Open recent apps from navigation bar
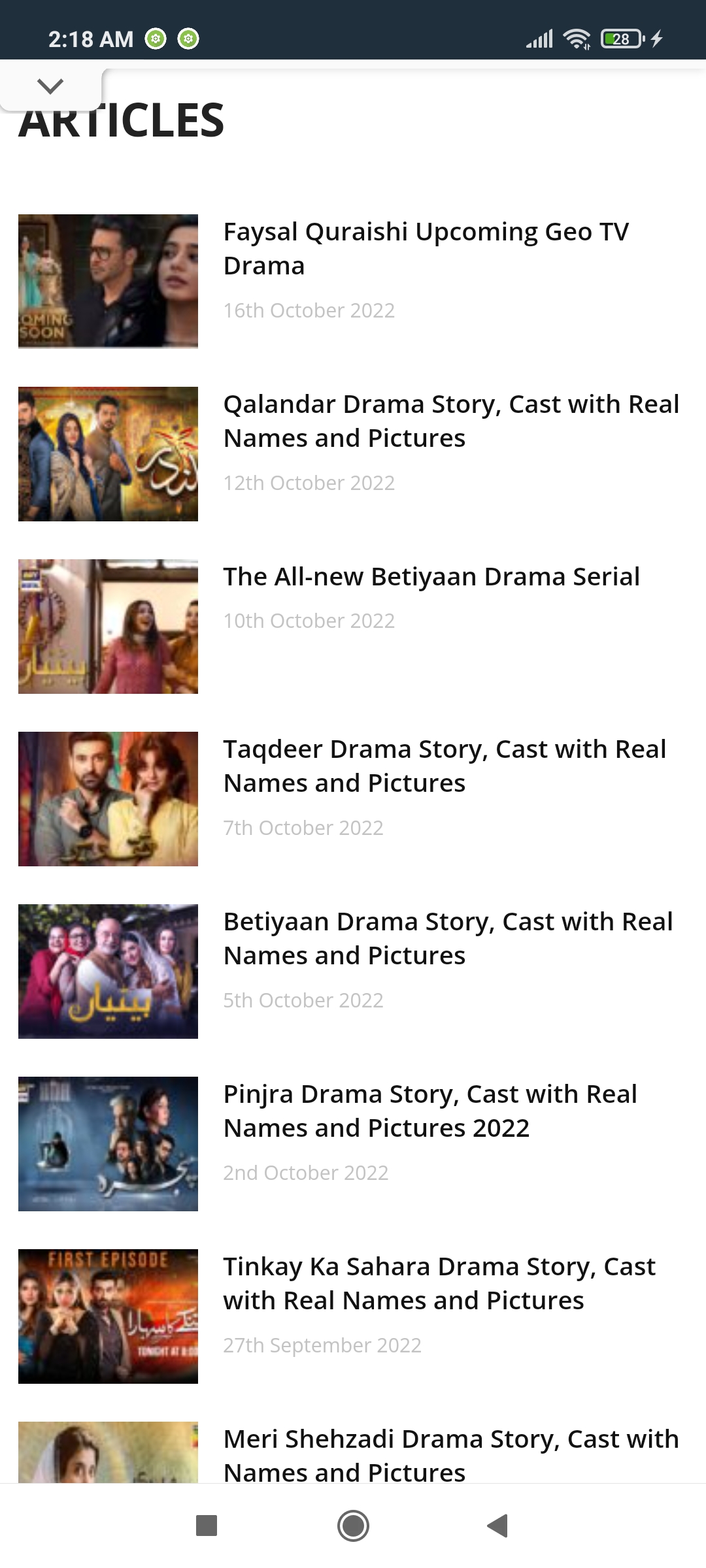The image size is (706, 1568). click(x=207, y=1526)
